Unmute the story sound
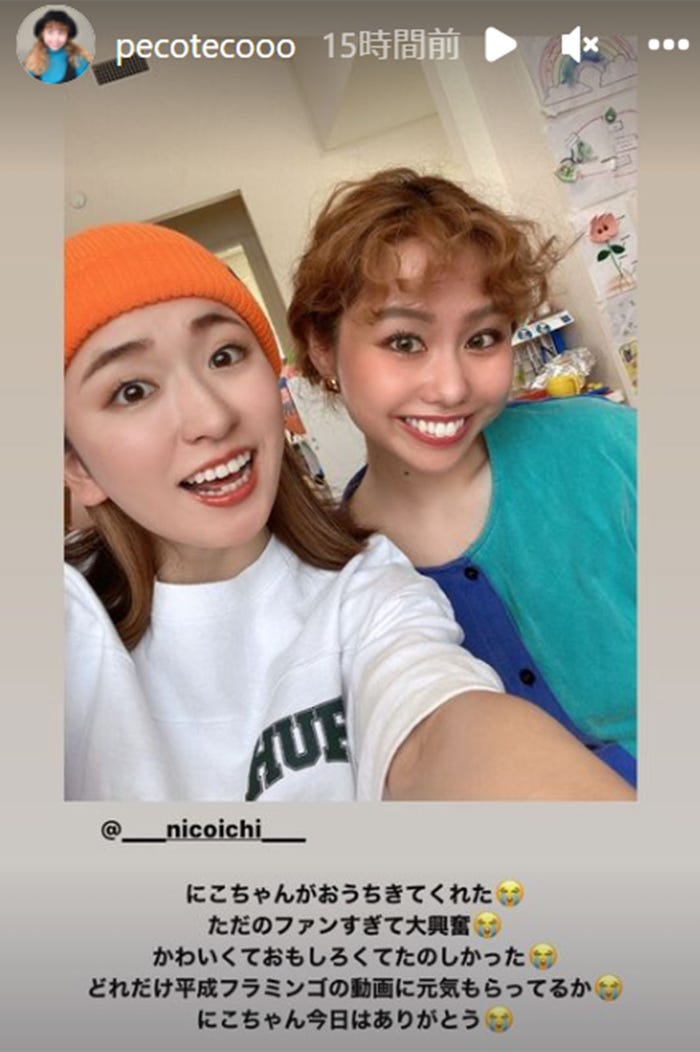 coord(579,45)
